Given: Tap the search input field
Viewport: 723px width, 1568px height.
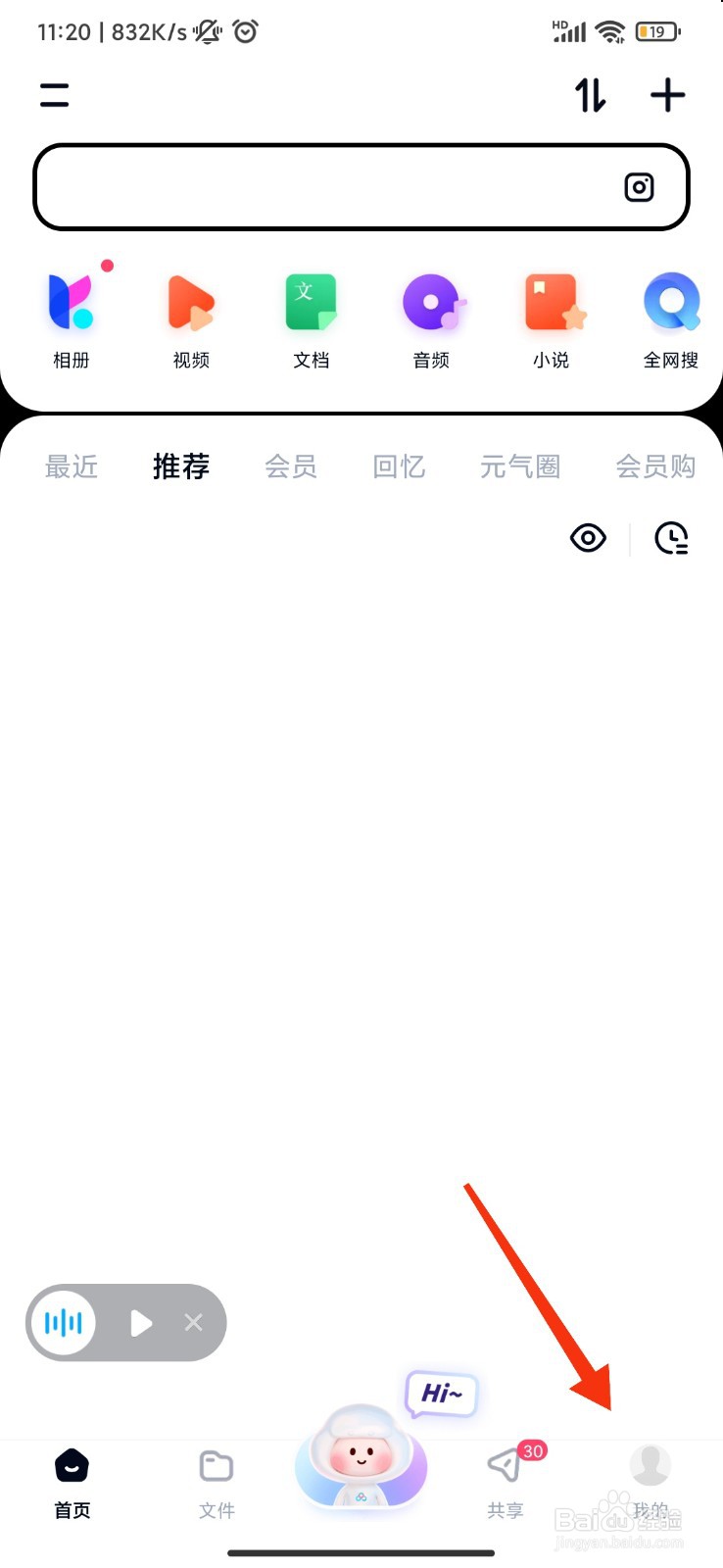Looking at the screenshot, I should click(323, 186).
